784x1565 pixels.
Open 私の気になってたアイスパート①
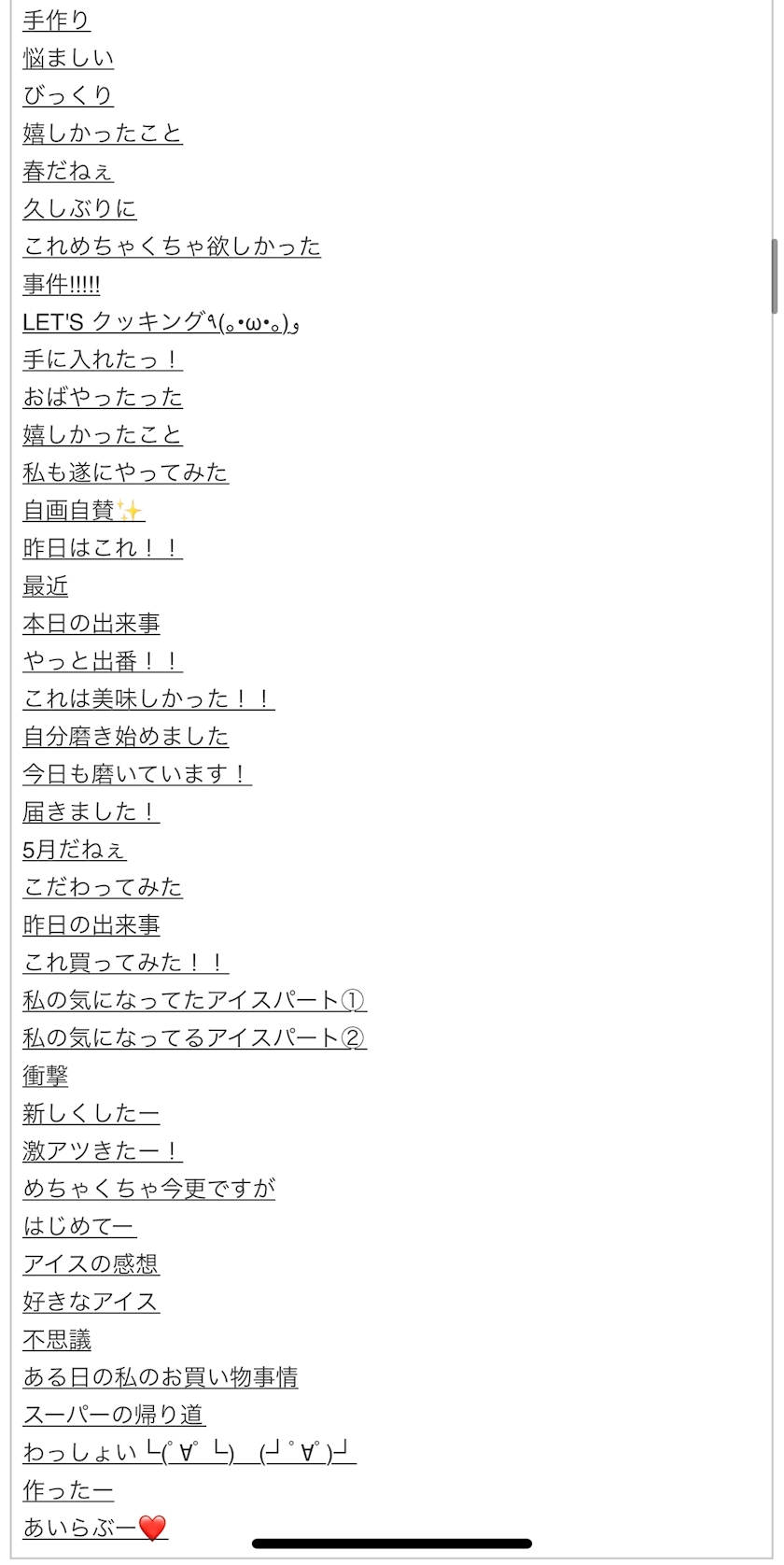pyautogui.click(x=195, y=1000)
